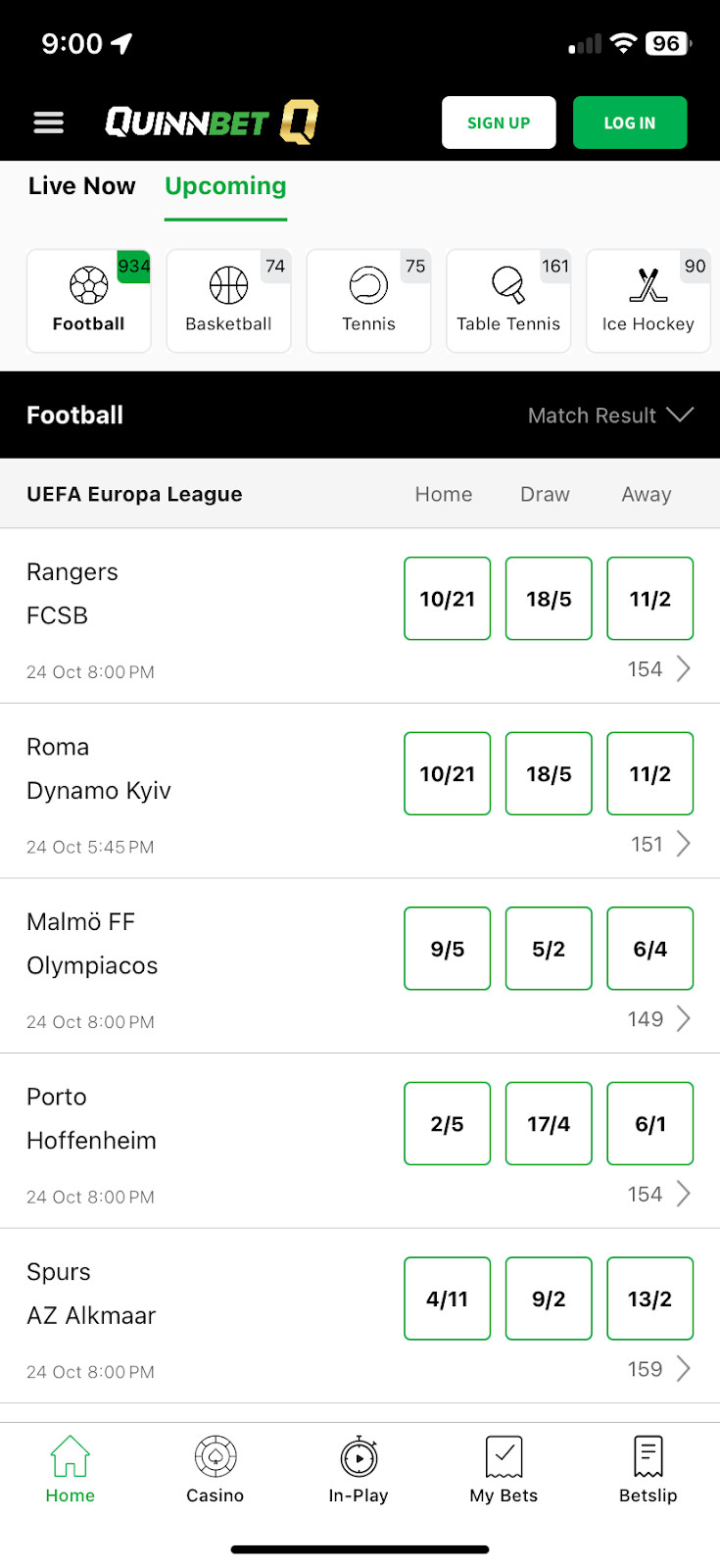This screenshot has width=720, height=1568.
Task: Select the Basketball sport chip
Action: (228, 300)
